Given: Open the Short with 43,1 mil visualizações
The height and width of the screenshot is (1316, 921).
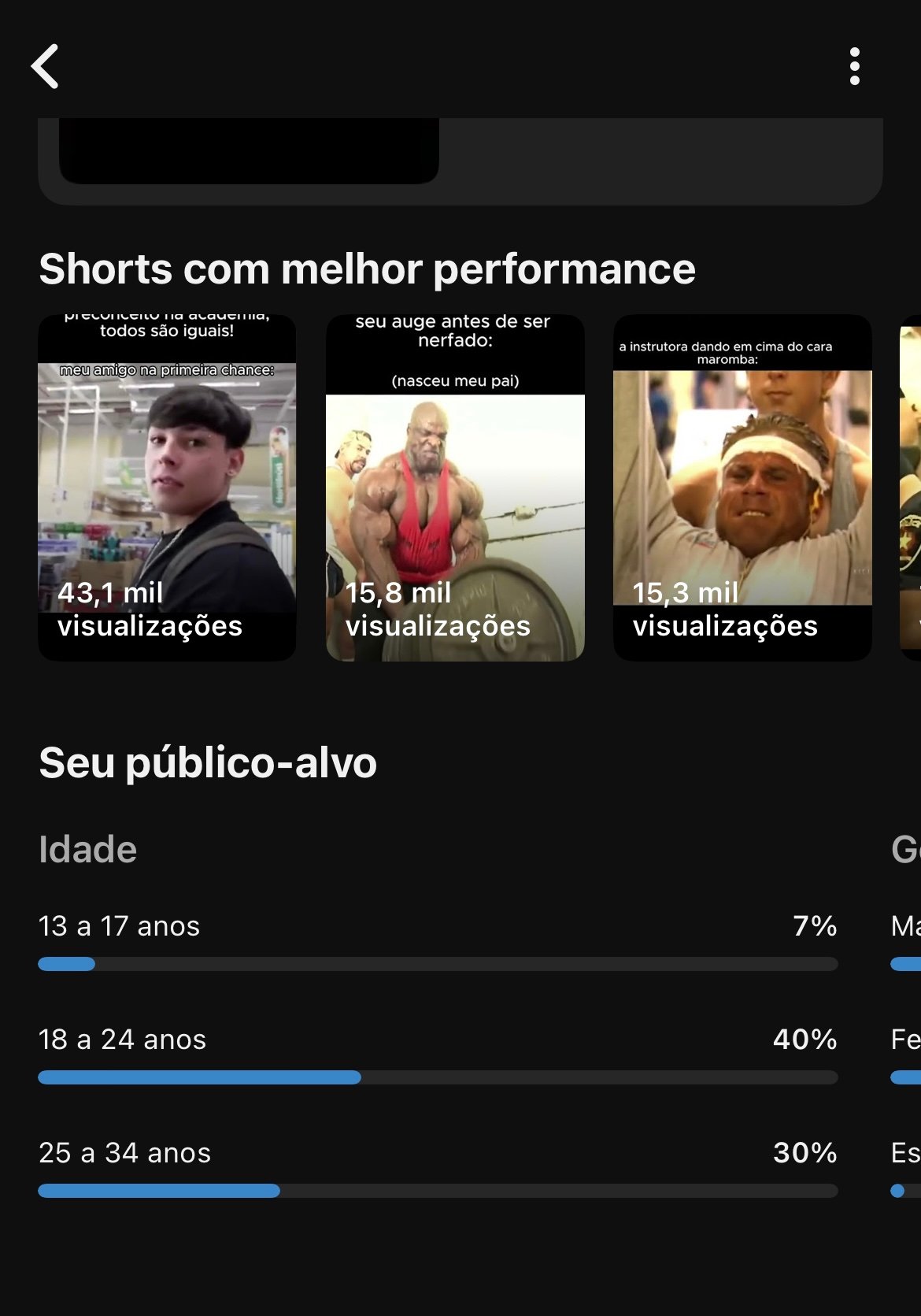Looking at the screenshot, I should coord(167,487).
